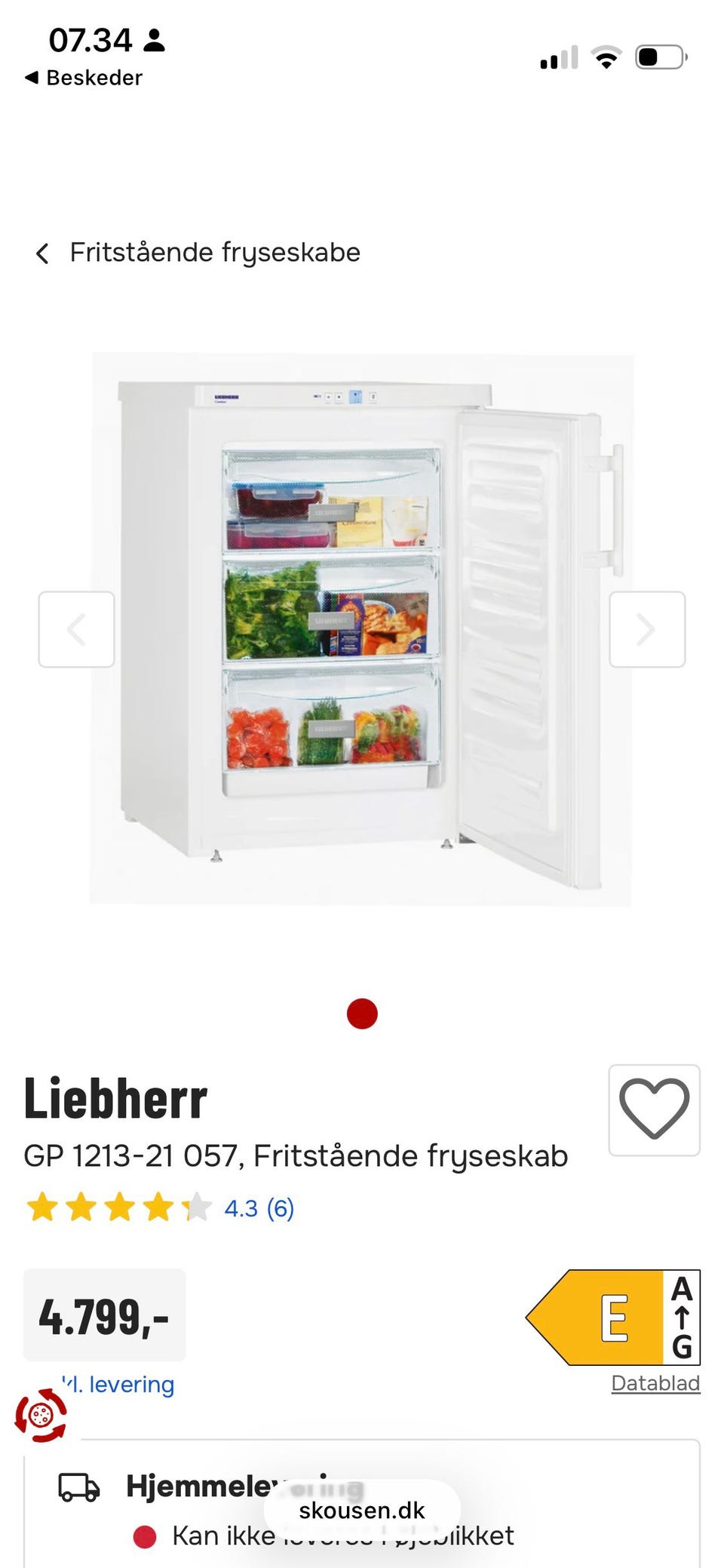Image resolution: width=724 pixels, height=1568 pixels.
Task: Return to Beskeder via status bar
Action: [x=83, y=77]
